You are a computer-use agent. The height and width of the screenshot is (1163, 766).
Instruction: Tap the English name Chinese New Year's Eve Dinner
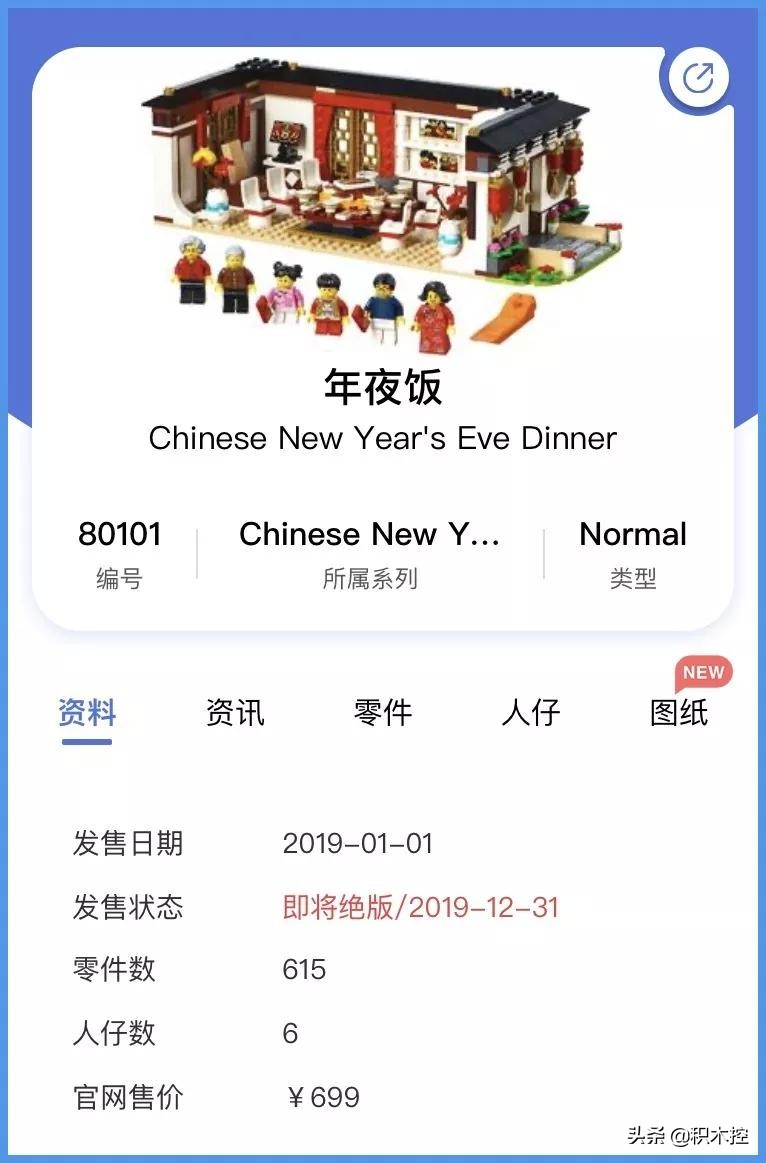[x=383, y=438]
